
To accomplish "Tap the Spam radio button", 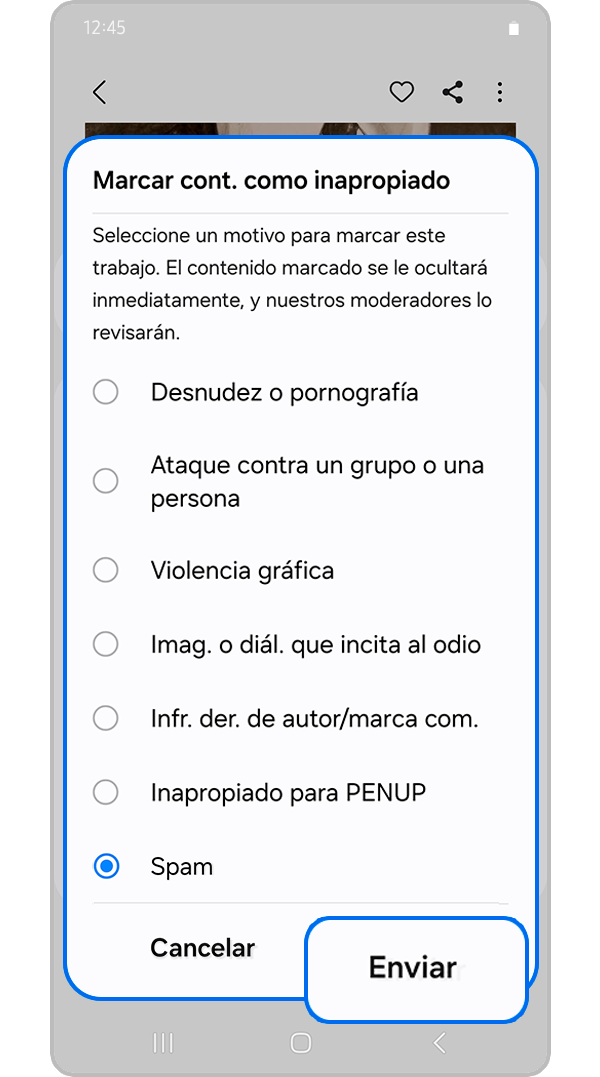I will [x=106, y=866].
